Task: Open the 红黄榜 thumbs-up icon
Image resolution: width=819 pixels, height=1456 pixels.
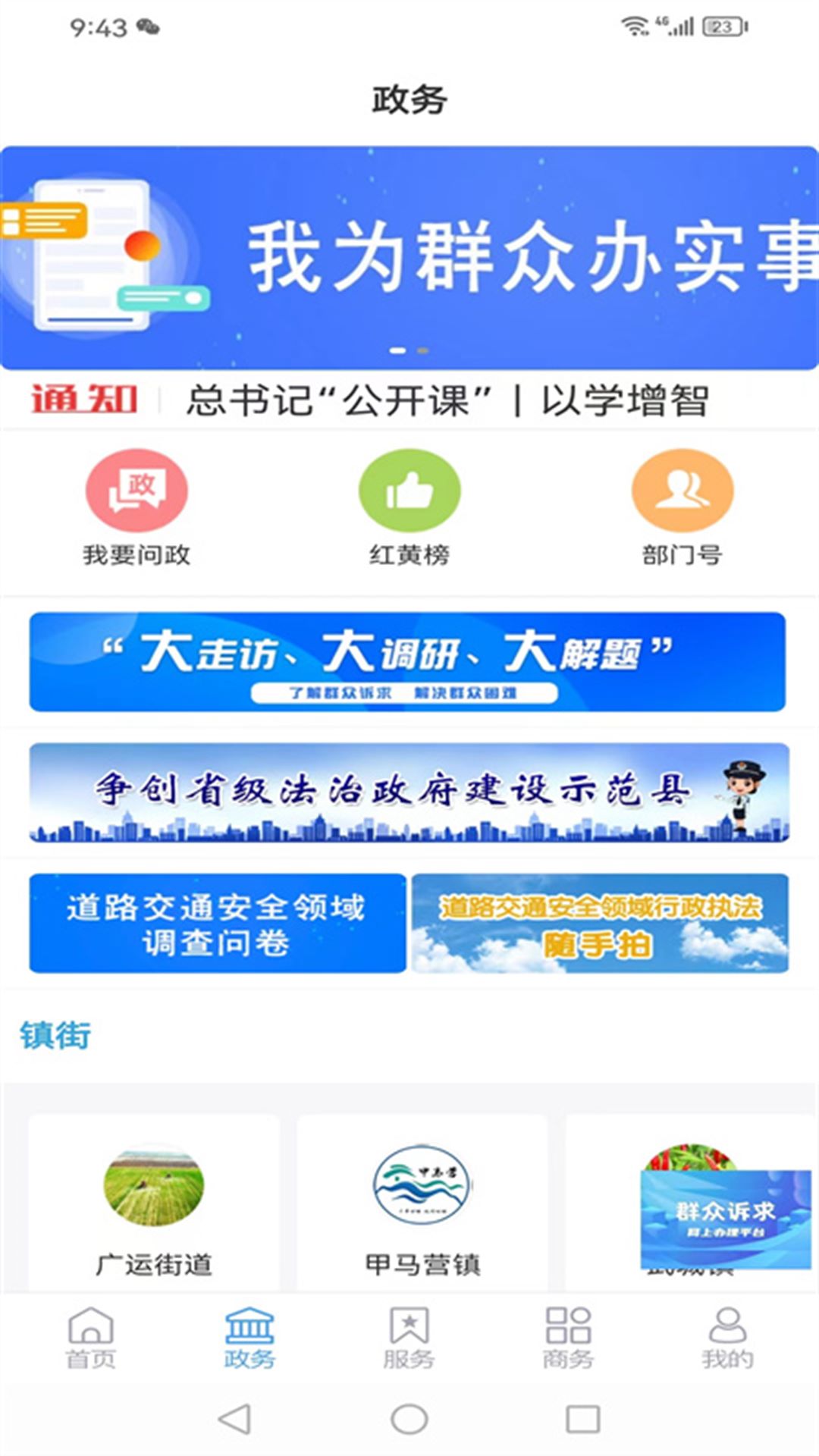Action: [x=409, y=491]
